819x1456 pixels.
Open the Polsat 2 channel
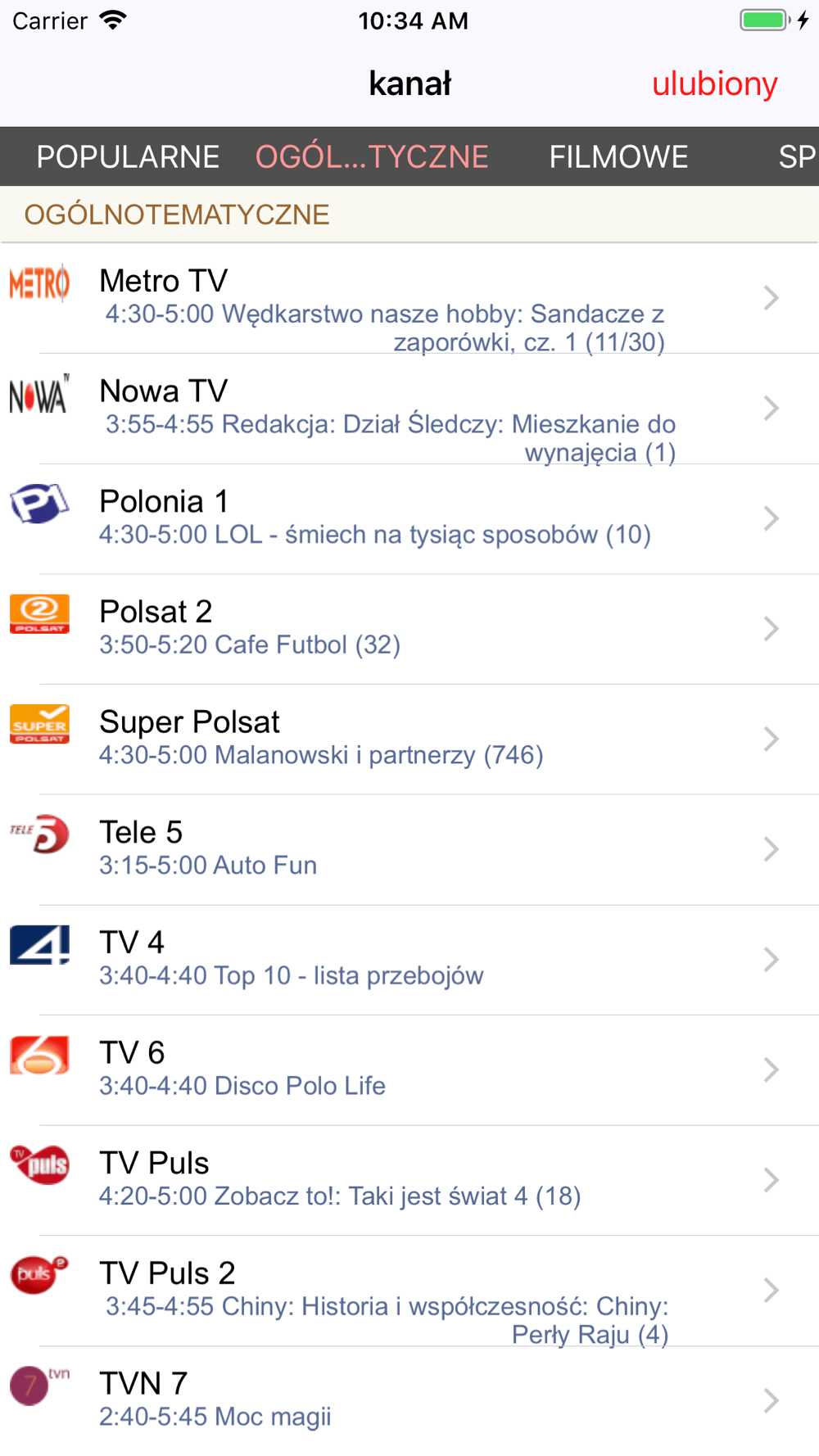(x=409, y=630)
